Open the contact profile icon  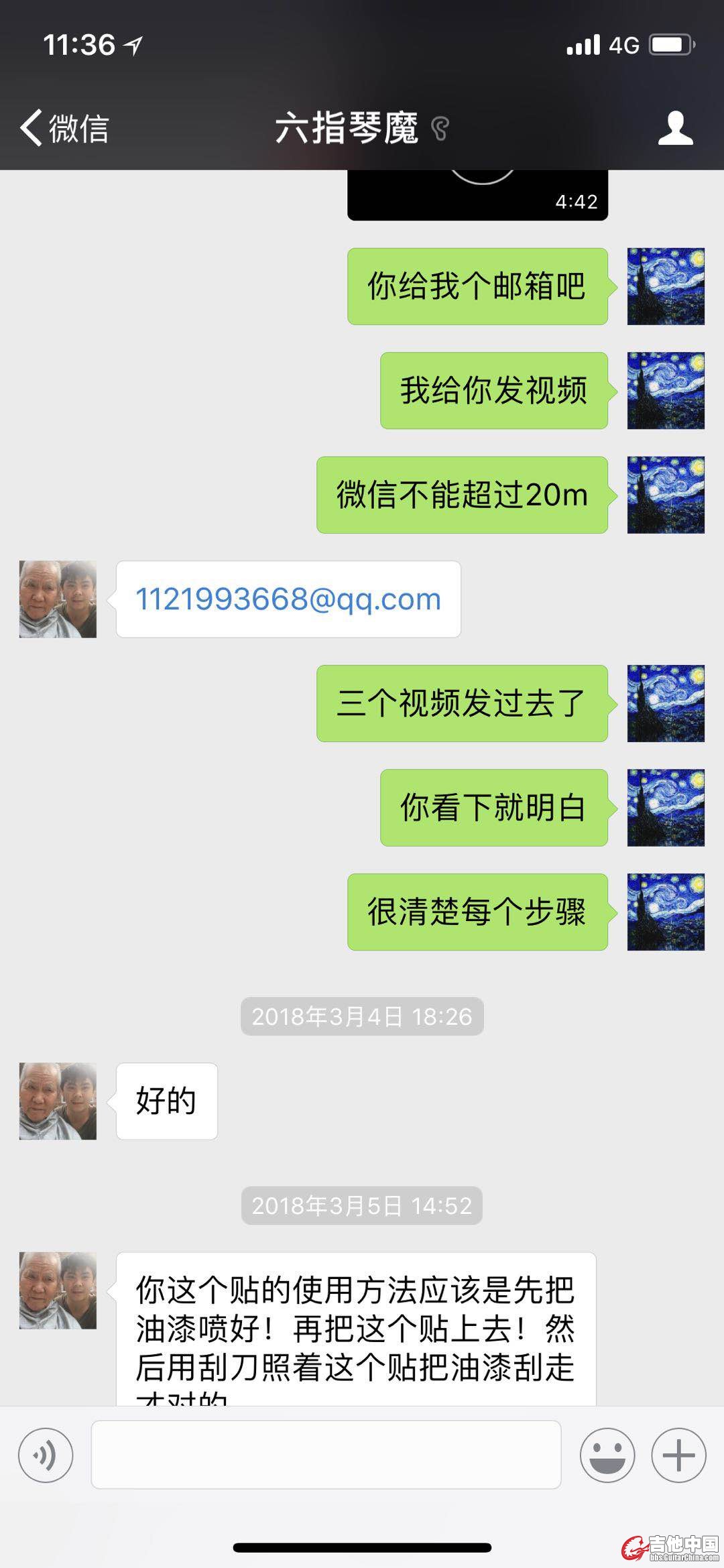[x=675, y=127]
